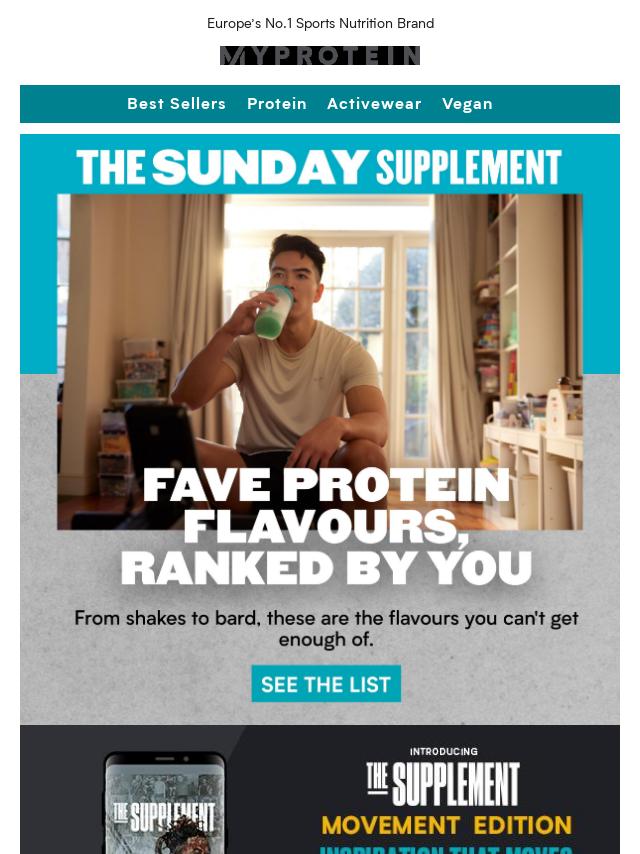640x854 pixels.
Task: Open the Best Sellers link
Action: click(176, 104)
